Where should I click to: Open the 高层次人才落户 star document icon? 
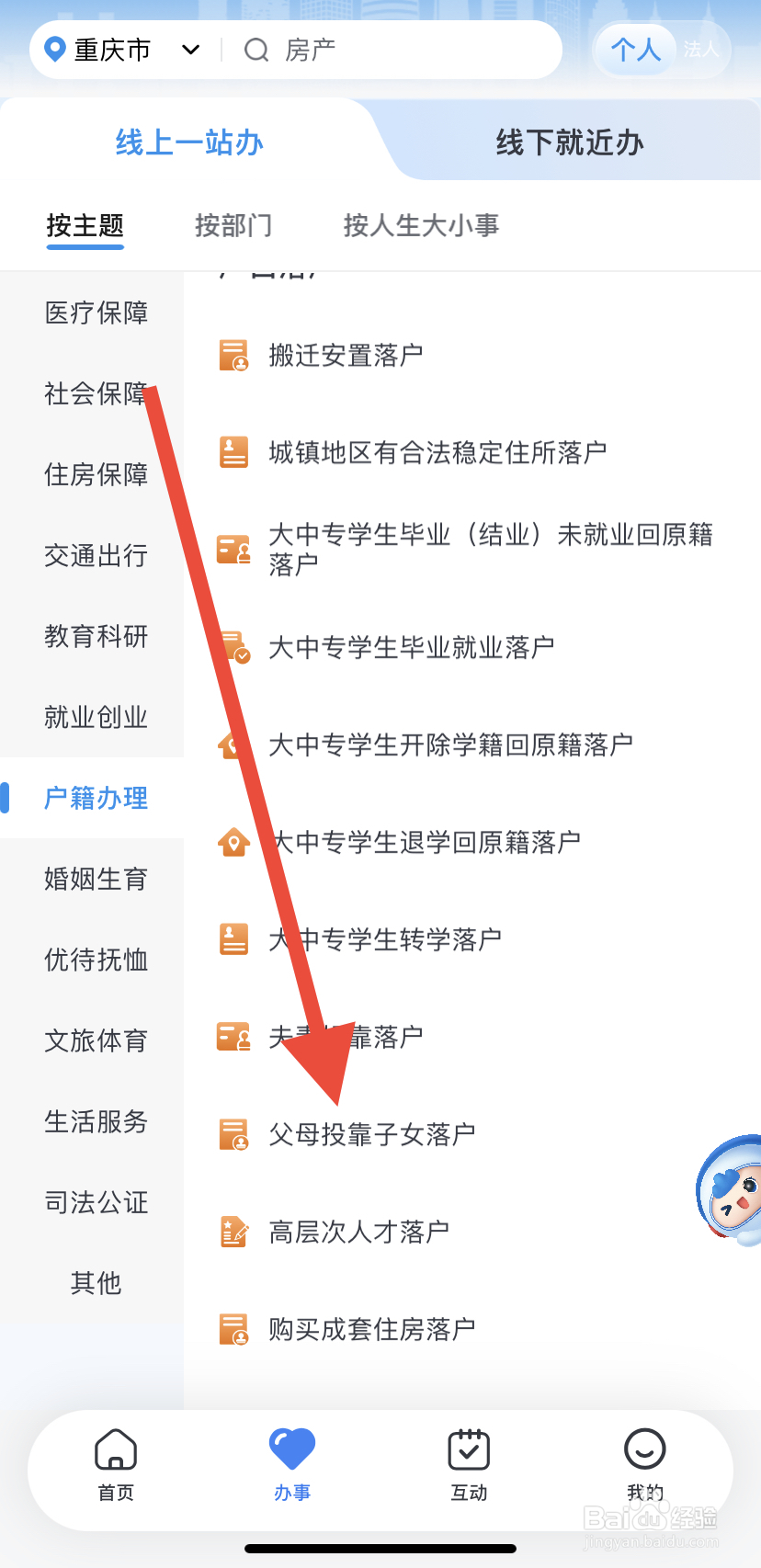[233, 1231]
